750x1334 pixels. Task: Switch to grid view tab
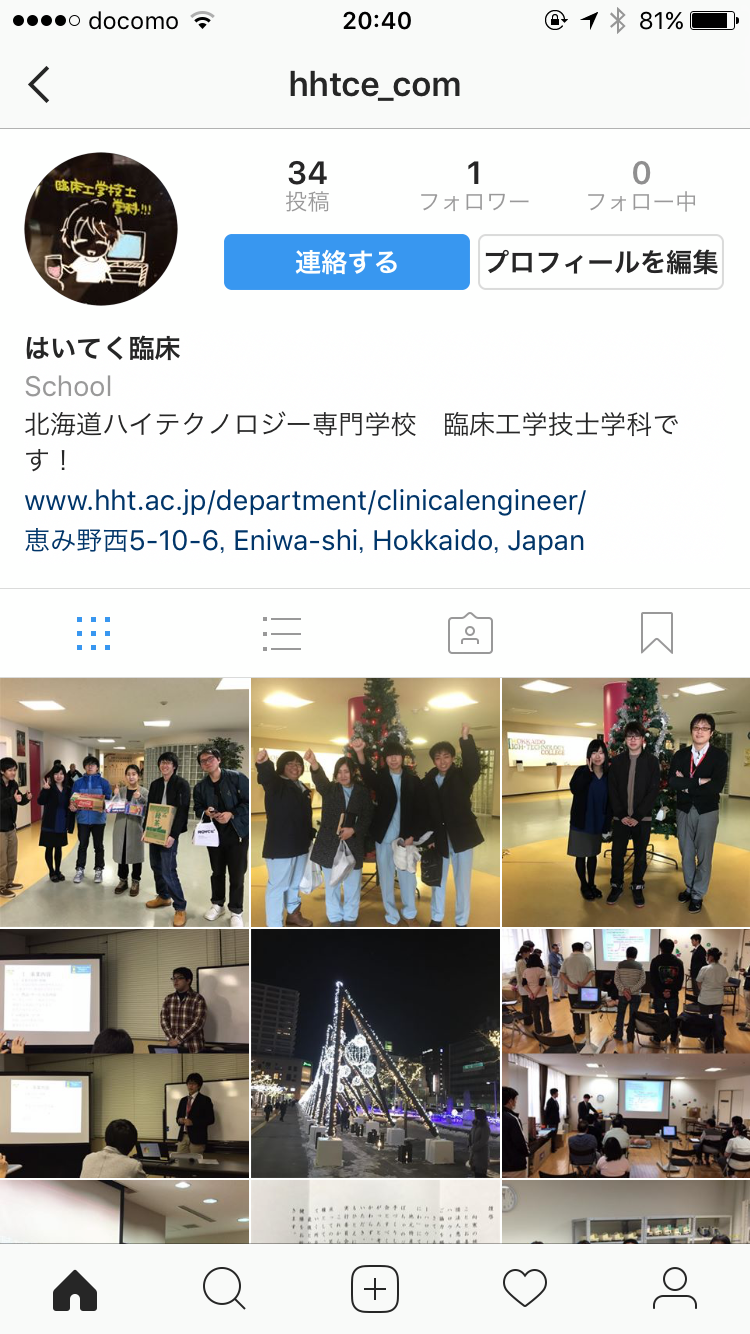tap(93, 633)
